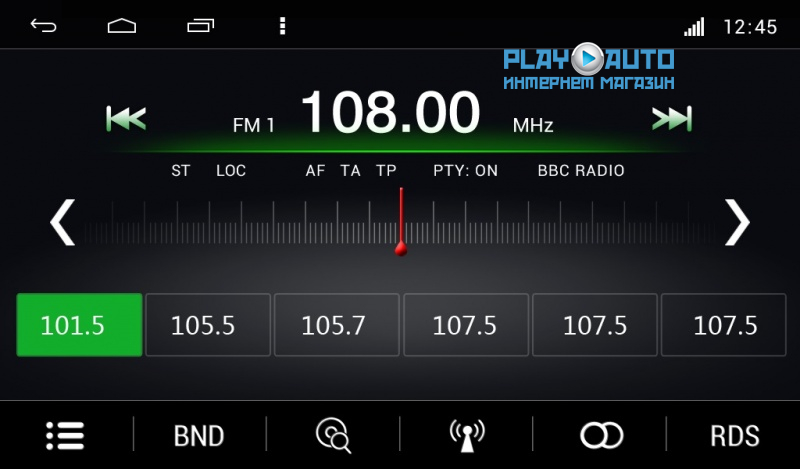Switch band with BND
The image size is (800, 469).
pyautogui.click(x=199, y=435)
